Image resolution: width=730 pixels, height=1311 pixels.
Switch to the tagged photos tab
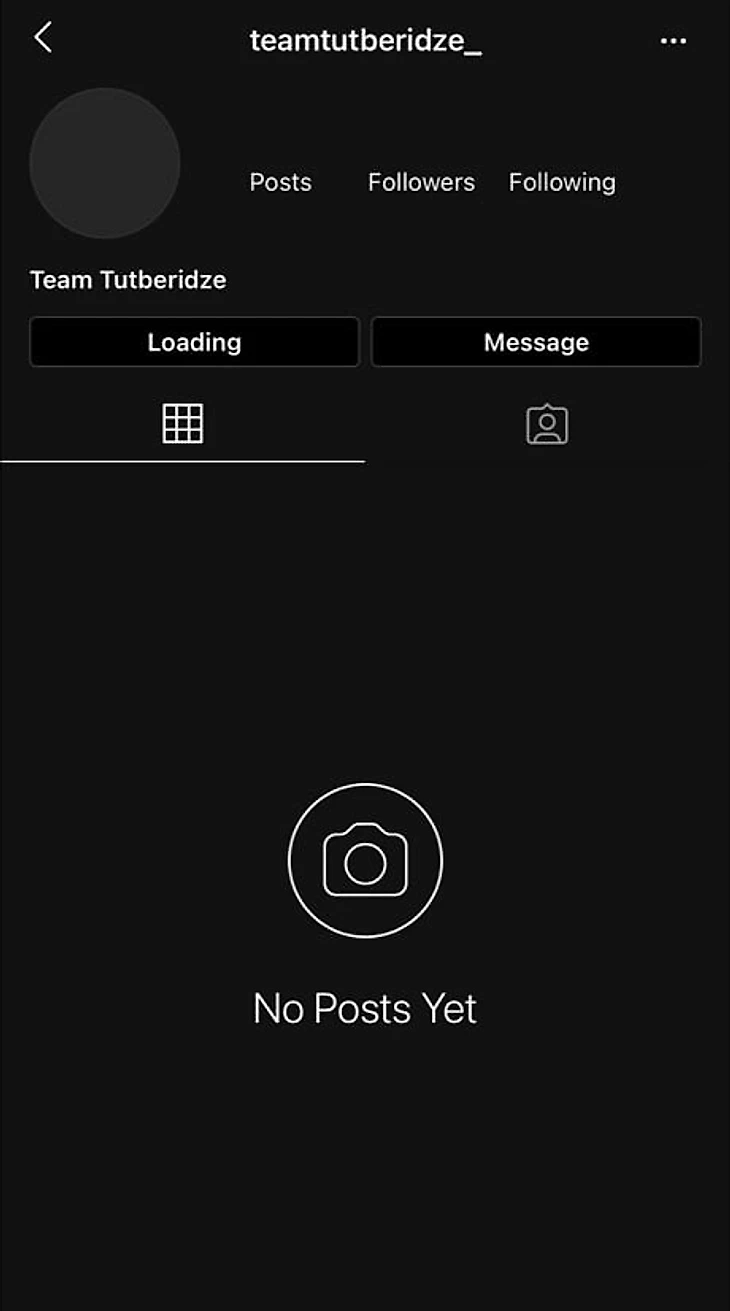[547, 424]
